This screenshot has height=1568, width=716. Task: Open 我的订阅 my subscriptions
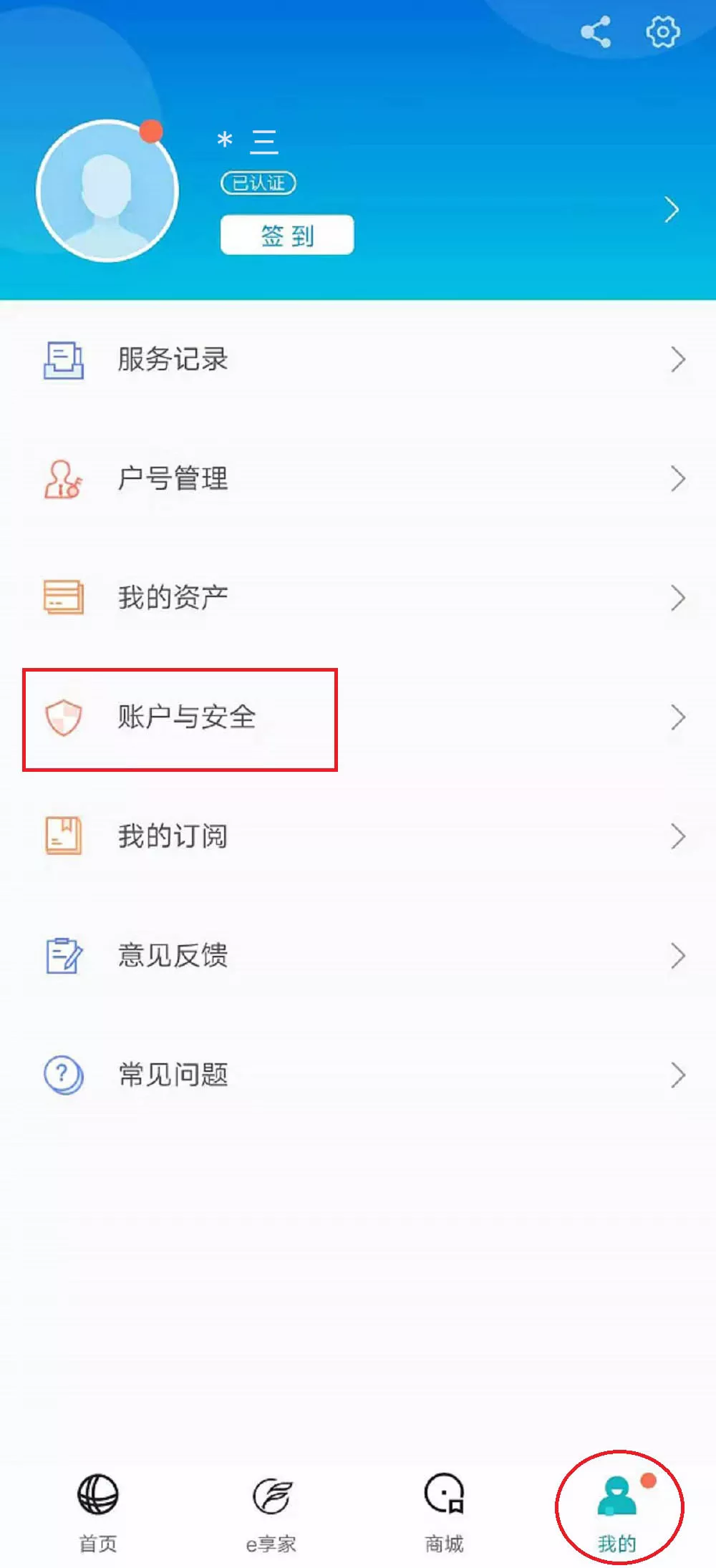[x=358, y=836]
